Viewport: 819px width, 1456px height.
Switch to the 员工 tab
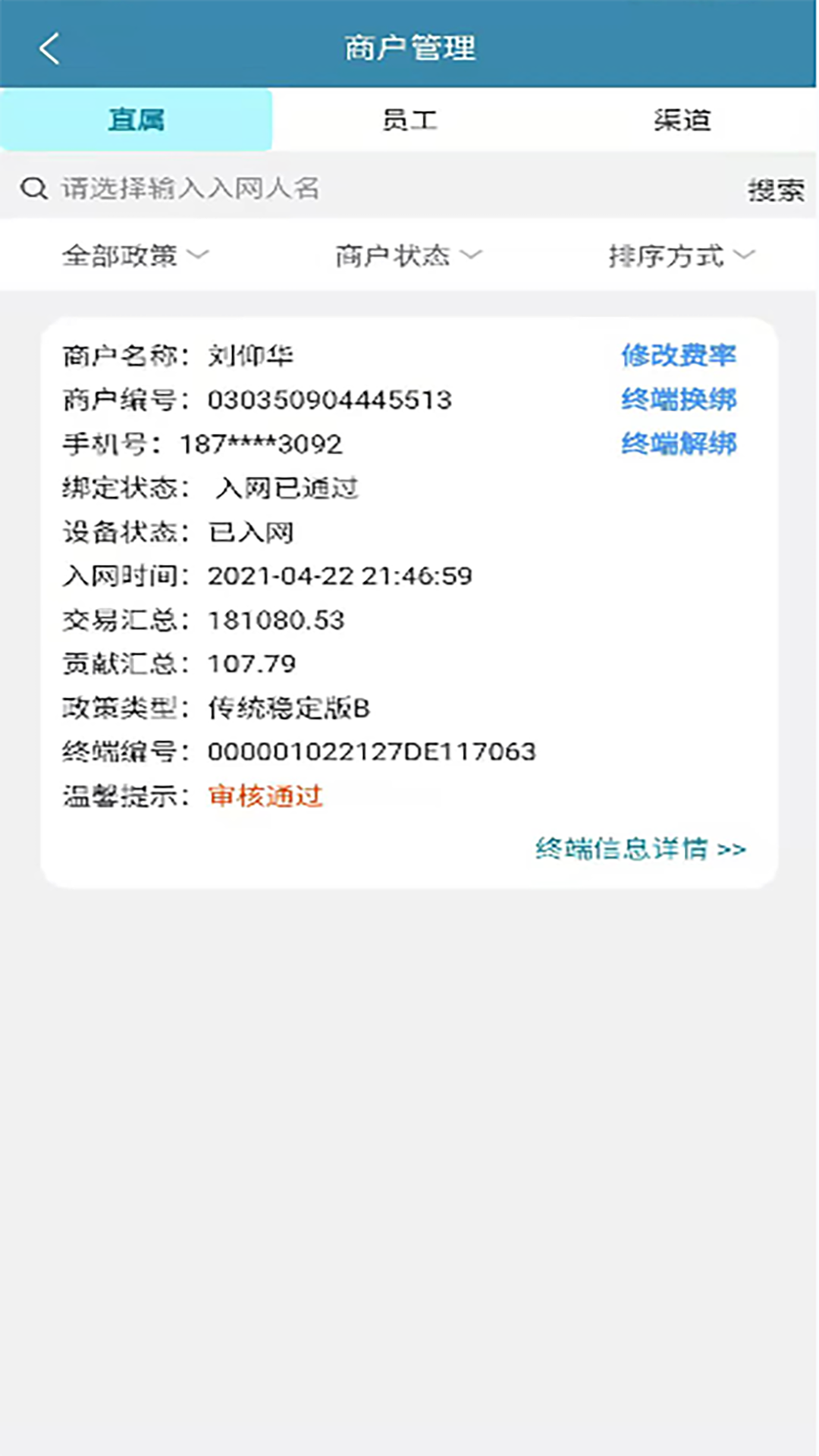409,120
